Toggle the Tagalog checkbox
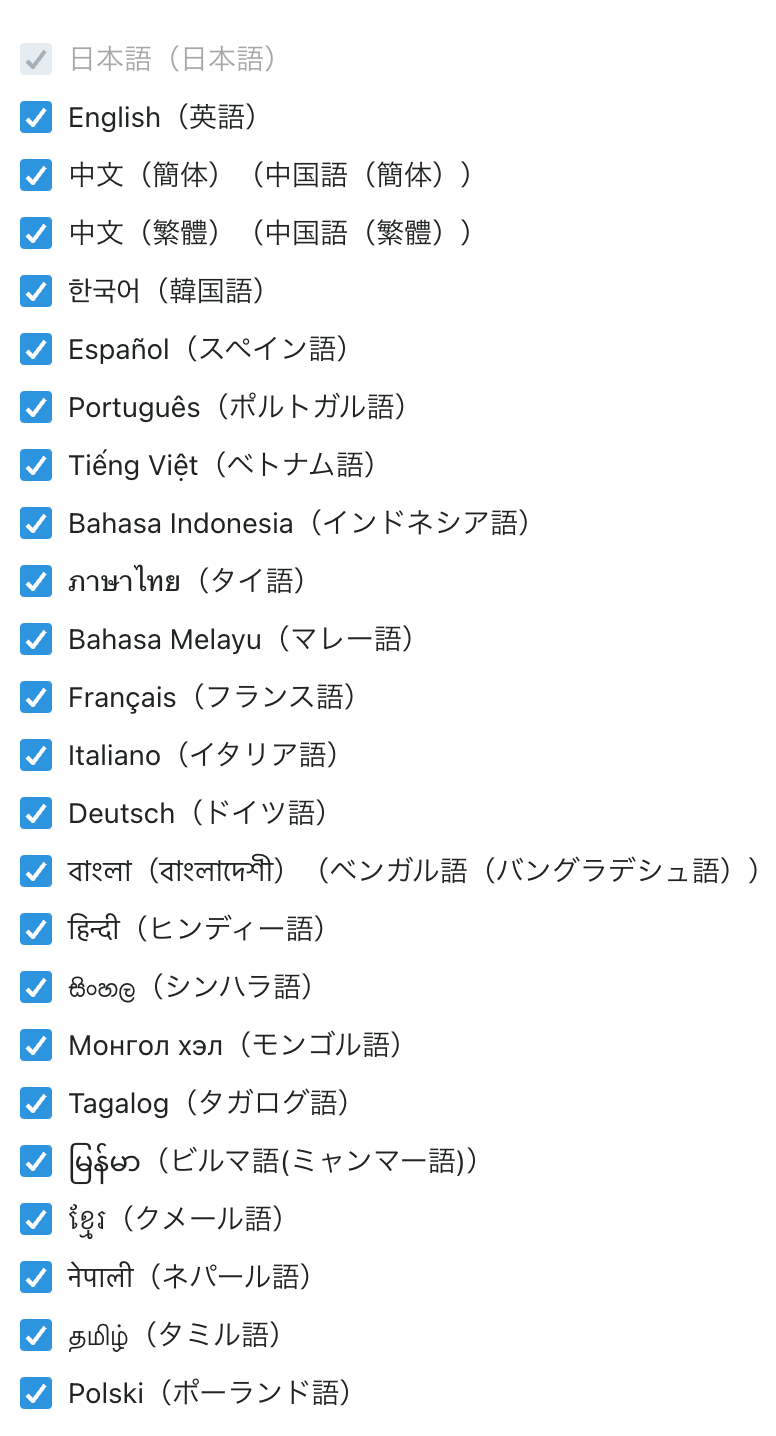 coord(36,1104)
